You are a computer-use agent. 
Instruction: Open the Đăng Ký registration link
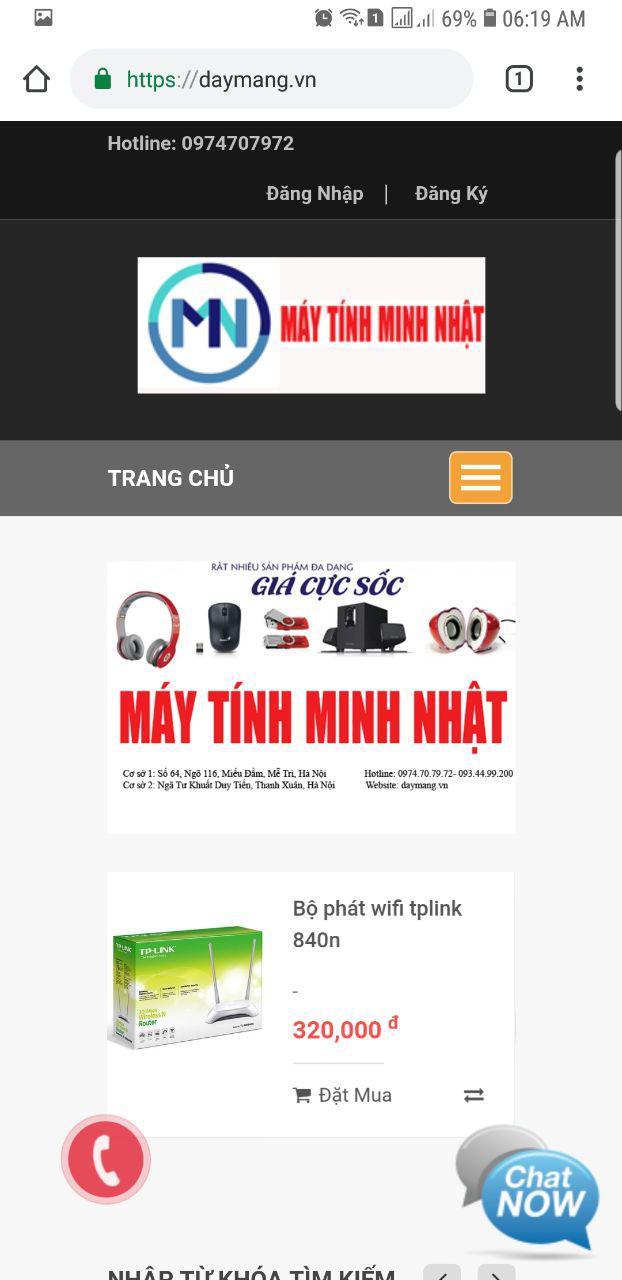[x=451, y=193]
